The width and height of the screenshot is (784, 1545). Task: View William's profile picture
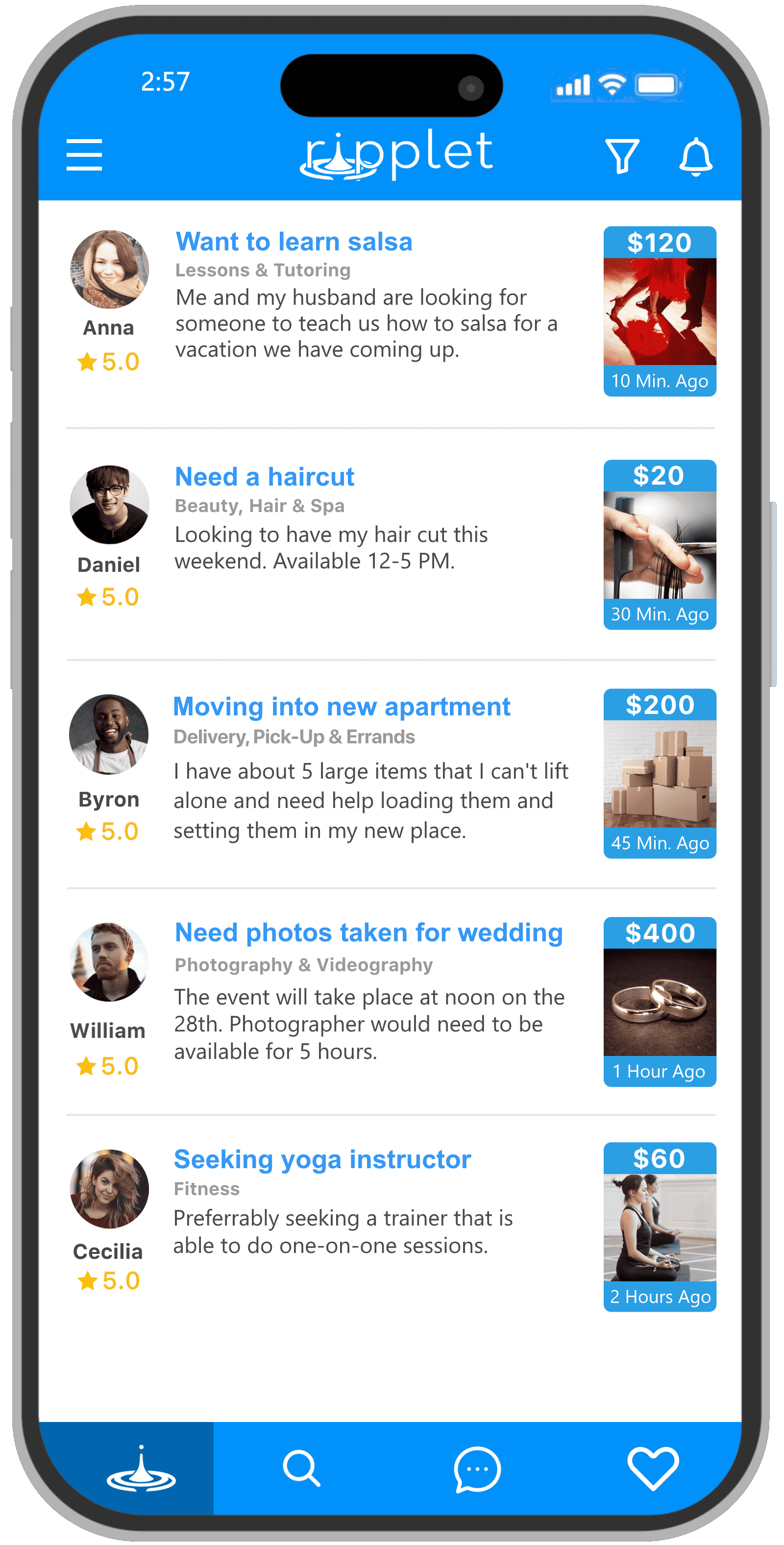[x=109, y=962]
